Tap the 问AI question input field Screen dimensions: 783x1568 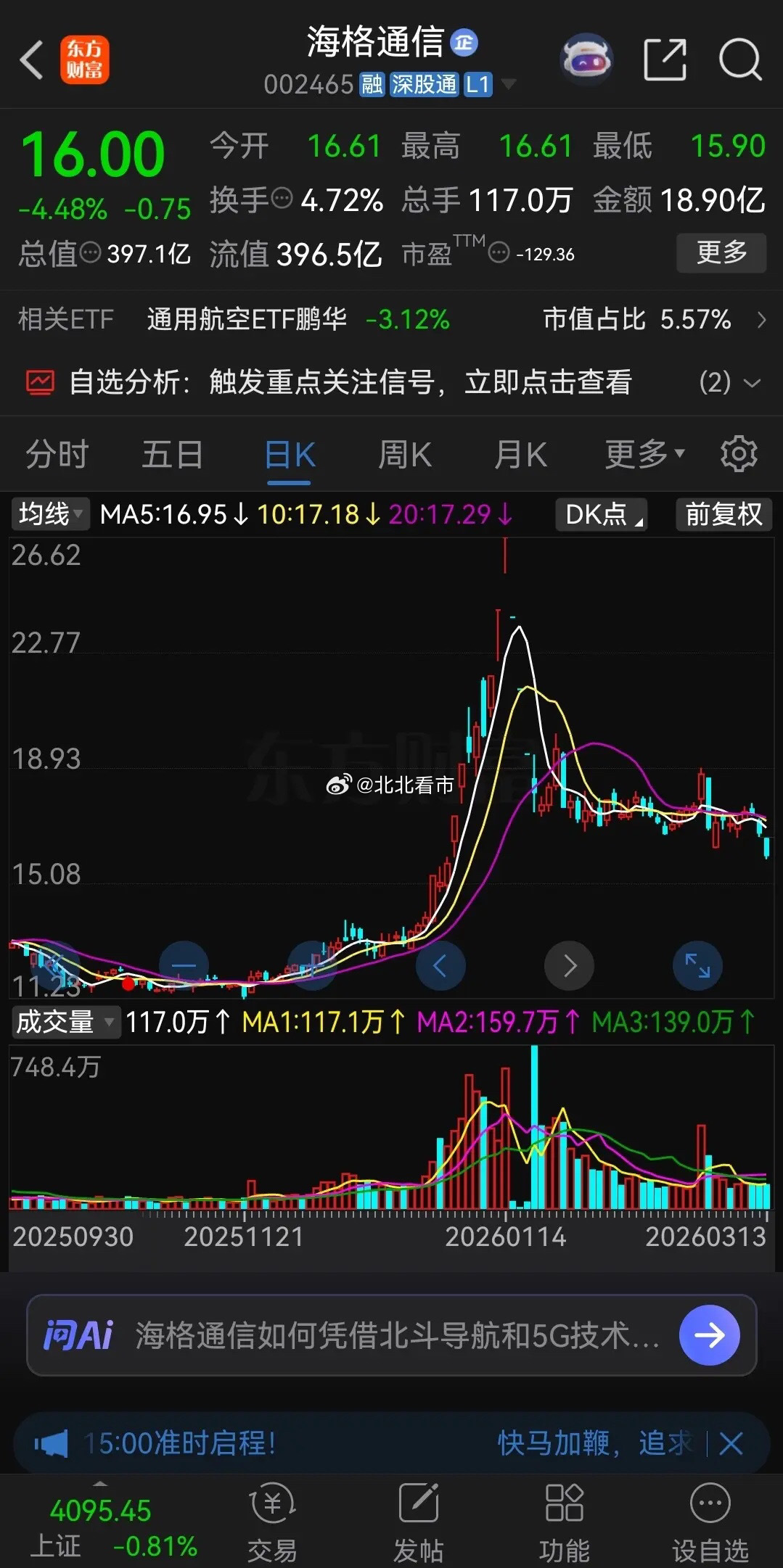pyautogui.click(x=363, y=1334)
